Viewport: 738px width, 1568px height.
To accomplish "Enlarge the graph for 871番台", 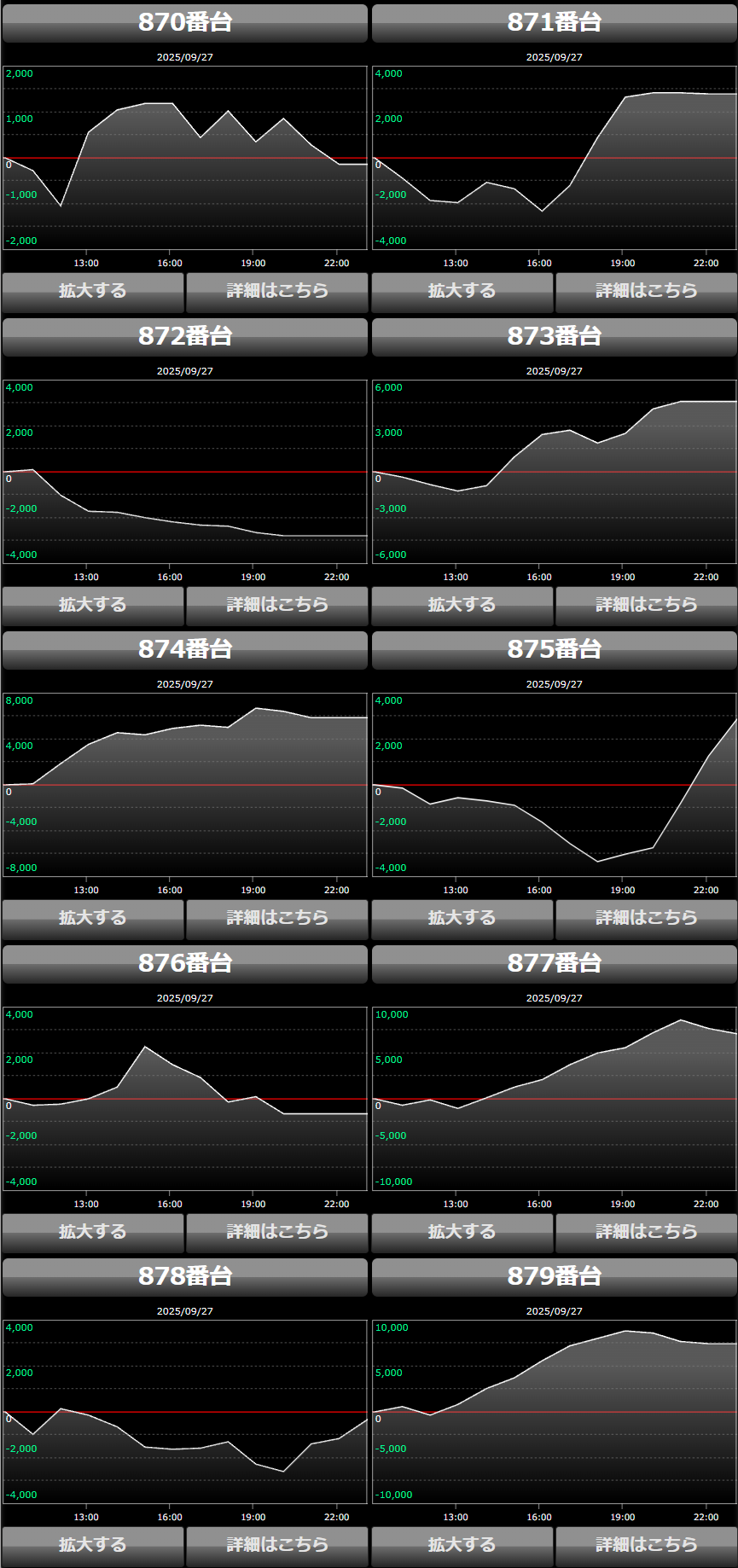I will tap(462, 291).
